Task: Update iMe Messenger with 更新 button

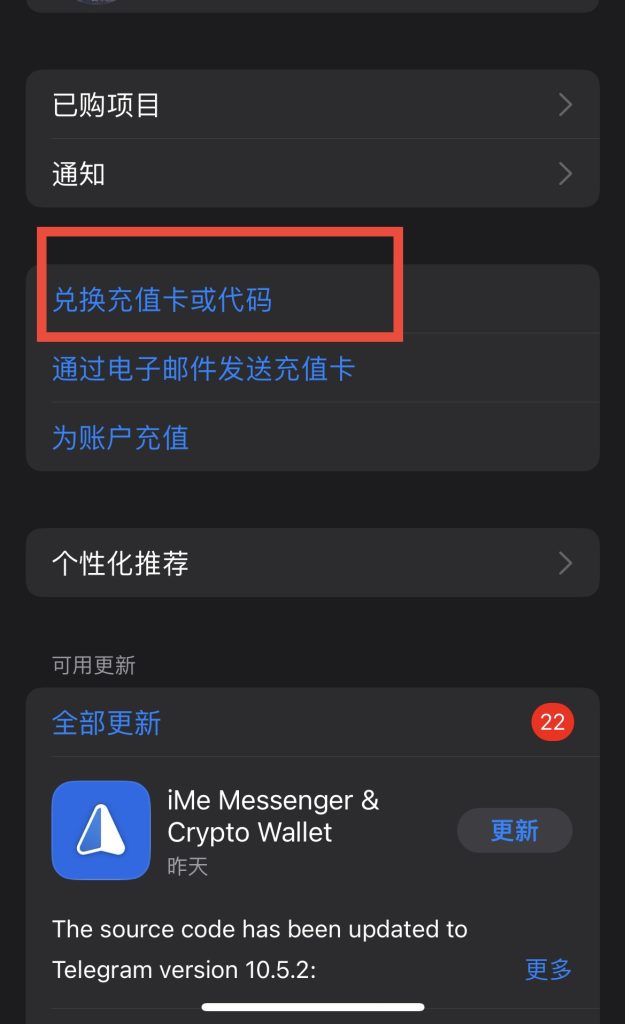Action: [514, 831]
